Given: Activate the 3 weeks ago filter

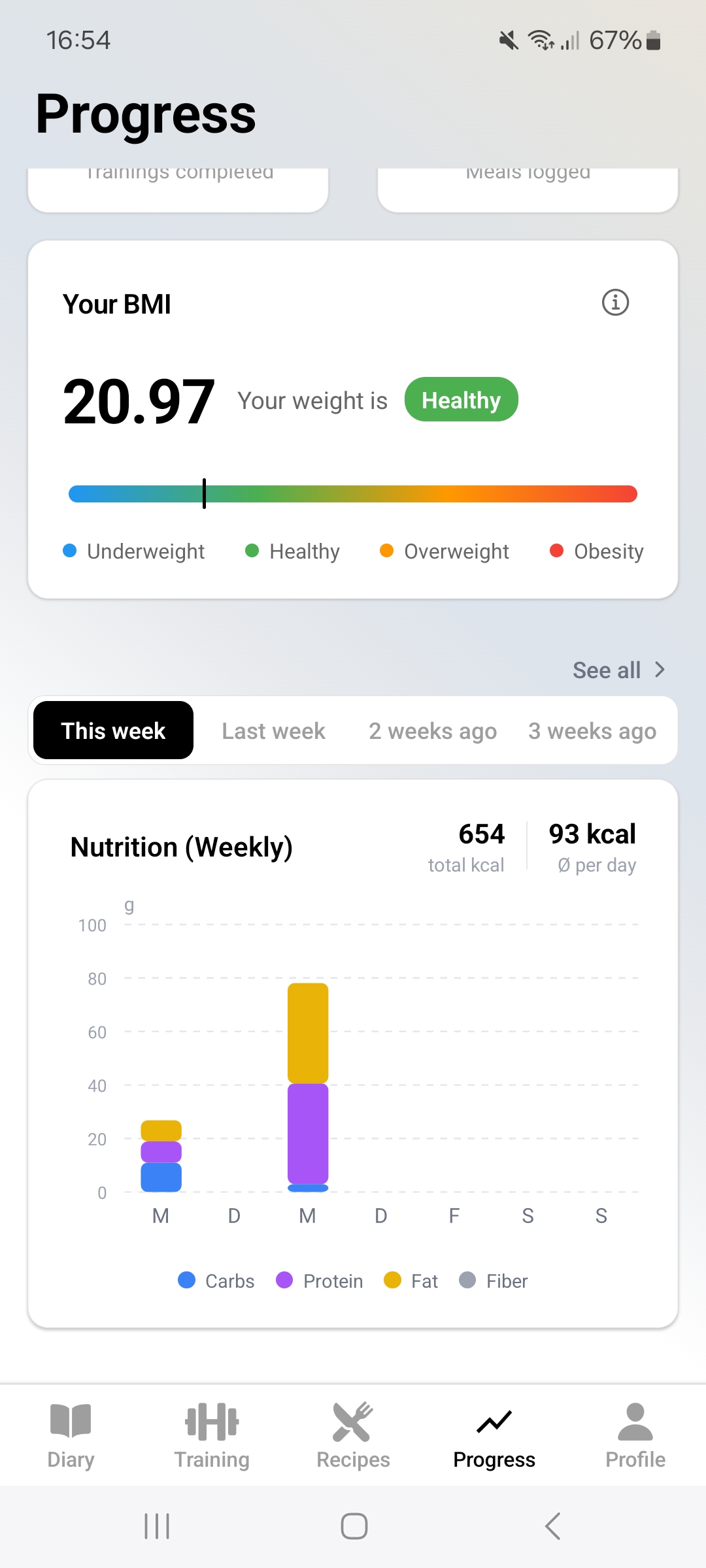Looking at the screenshot, I should coord(592,730).
